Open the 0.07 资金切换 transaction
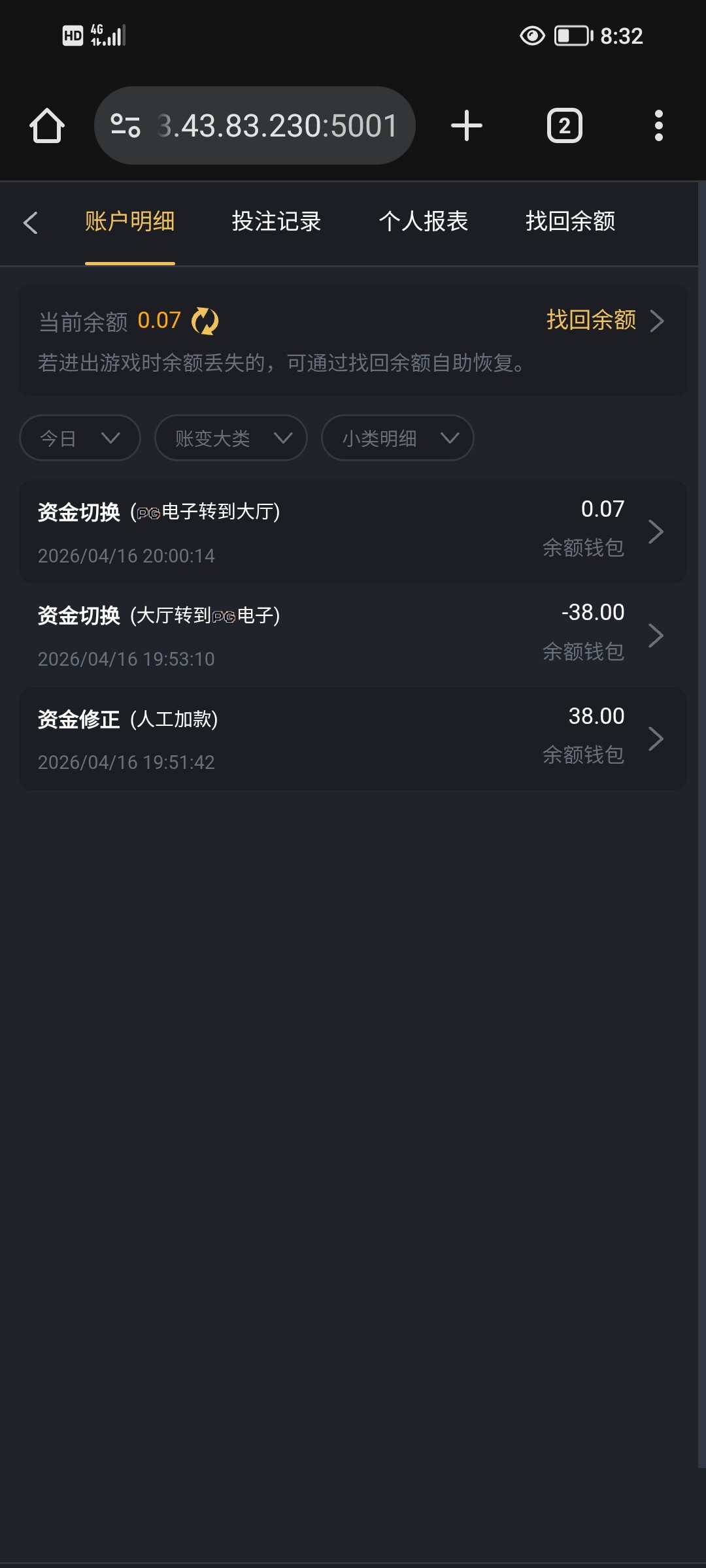Screen dimensions: 706x1568 [353, 532]
